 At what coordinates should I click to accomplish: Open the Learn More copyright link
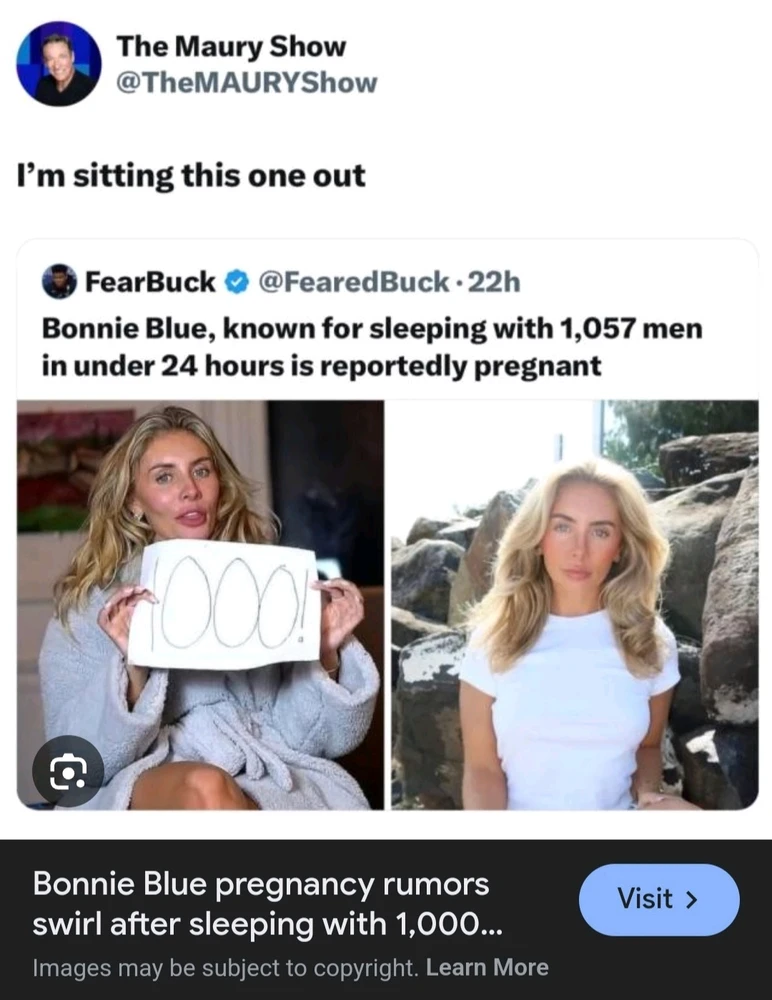[487, 967]
